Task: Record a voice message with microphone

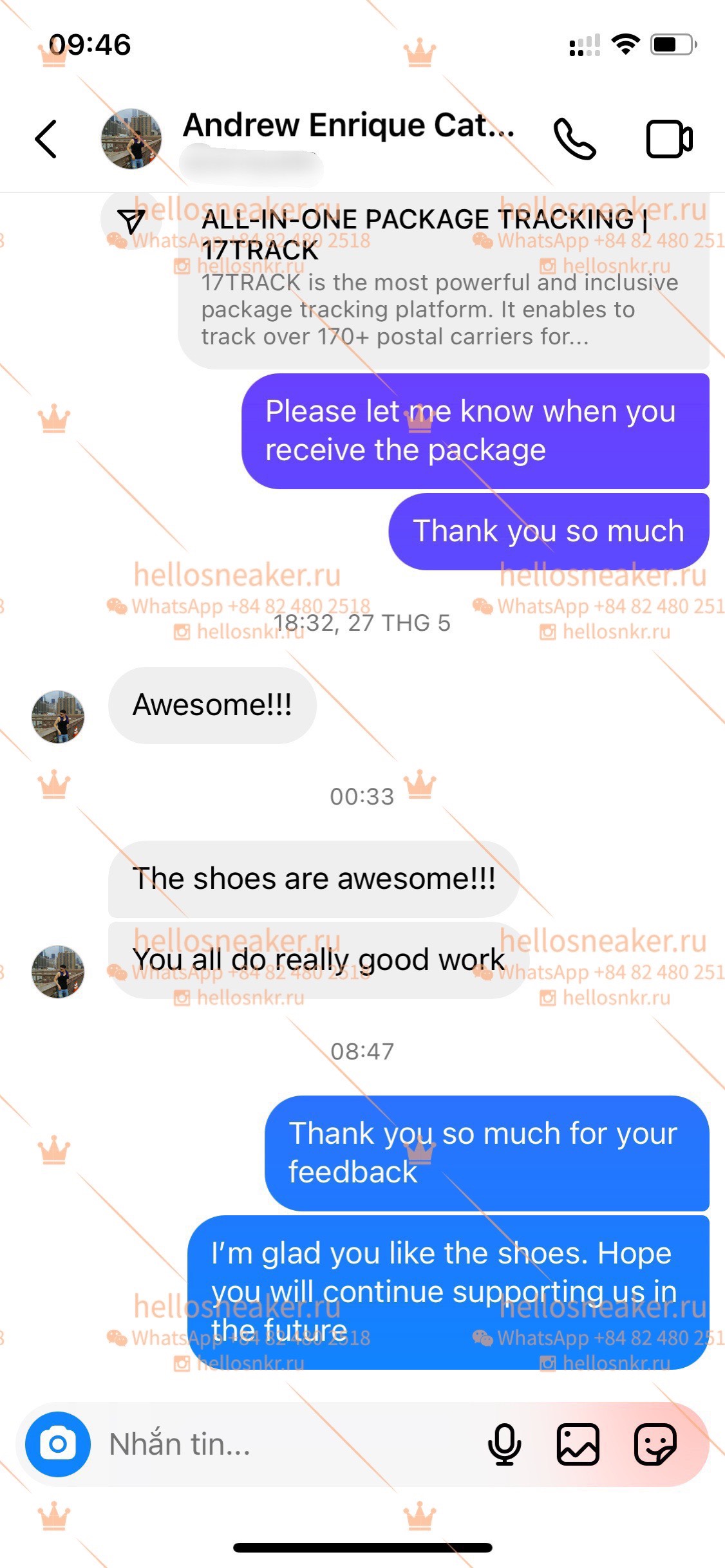Action: click(504, 1444)
